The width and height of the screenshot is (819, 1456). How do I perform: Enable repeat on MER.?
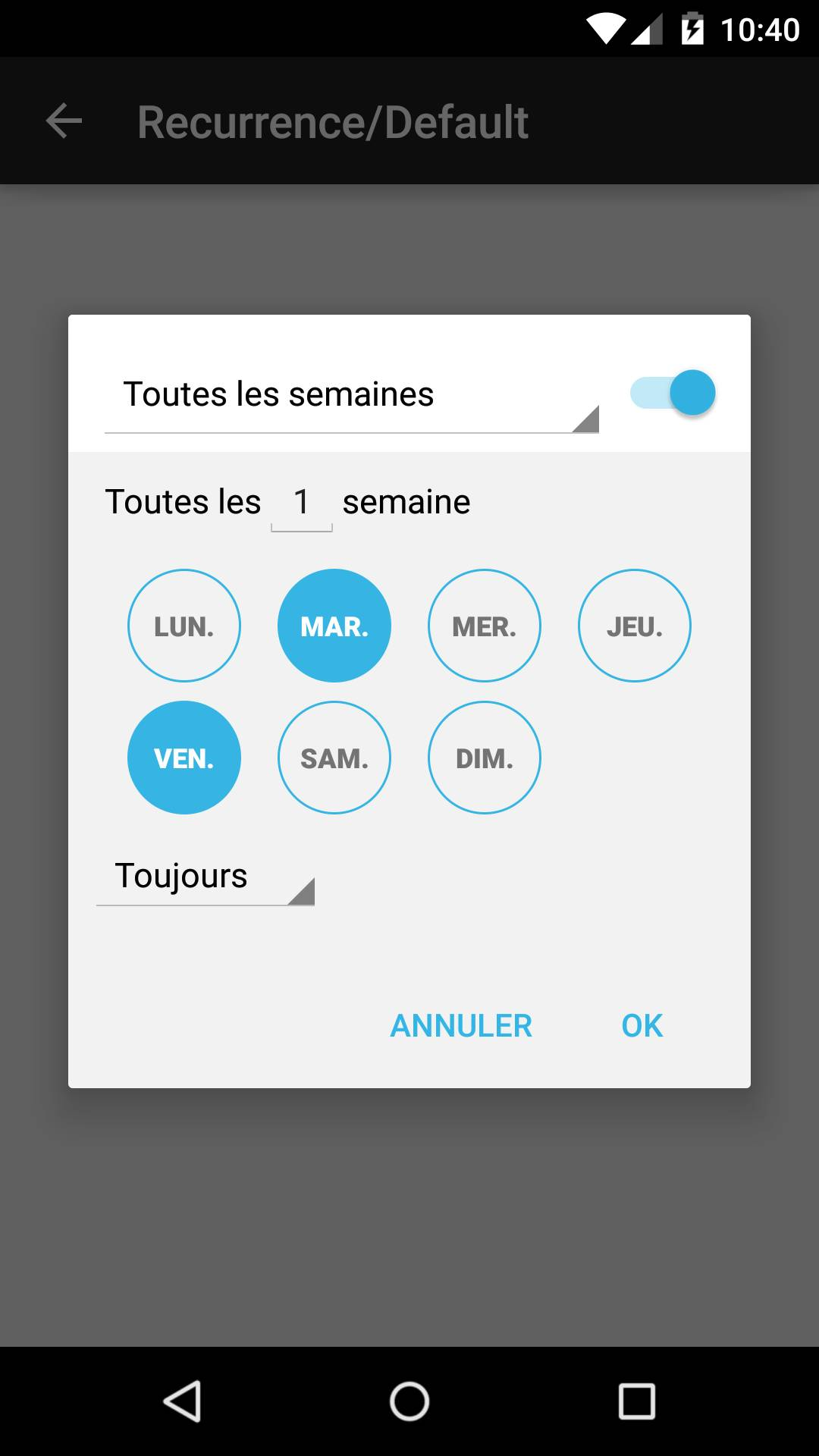tap(485, 626)
